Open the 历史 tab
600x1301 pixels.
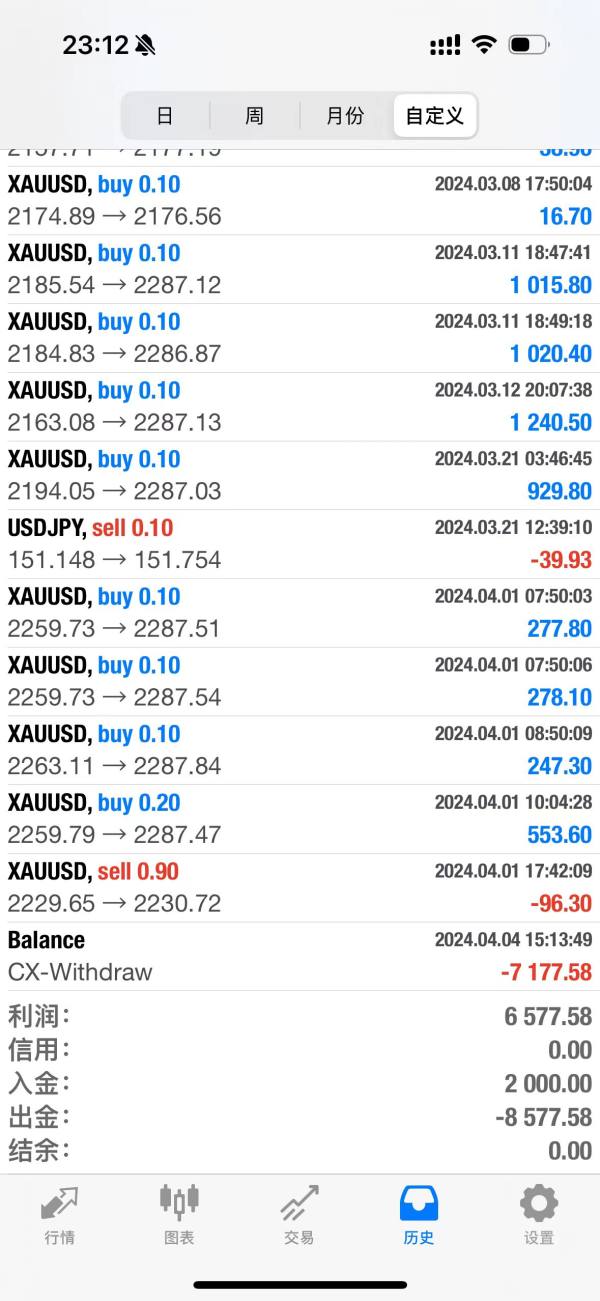pyautogui.click(x=419, y=1214)
